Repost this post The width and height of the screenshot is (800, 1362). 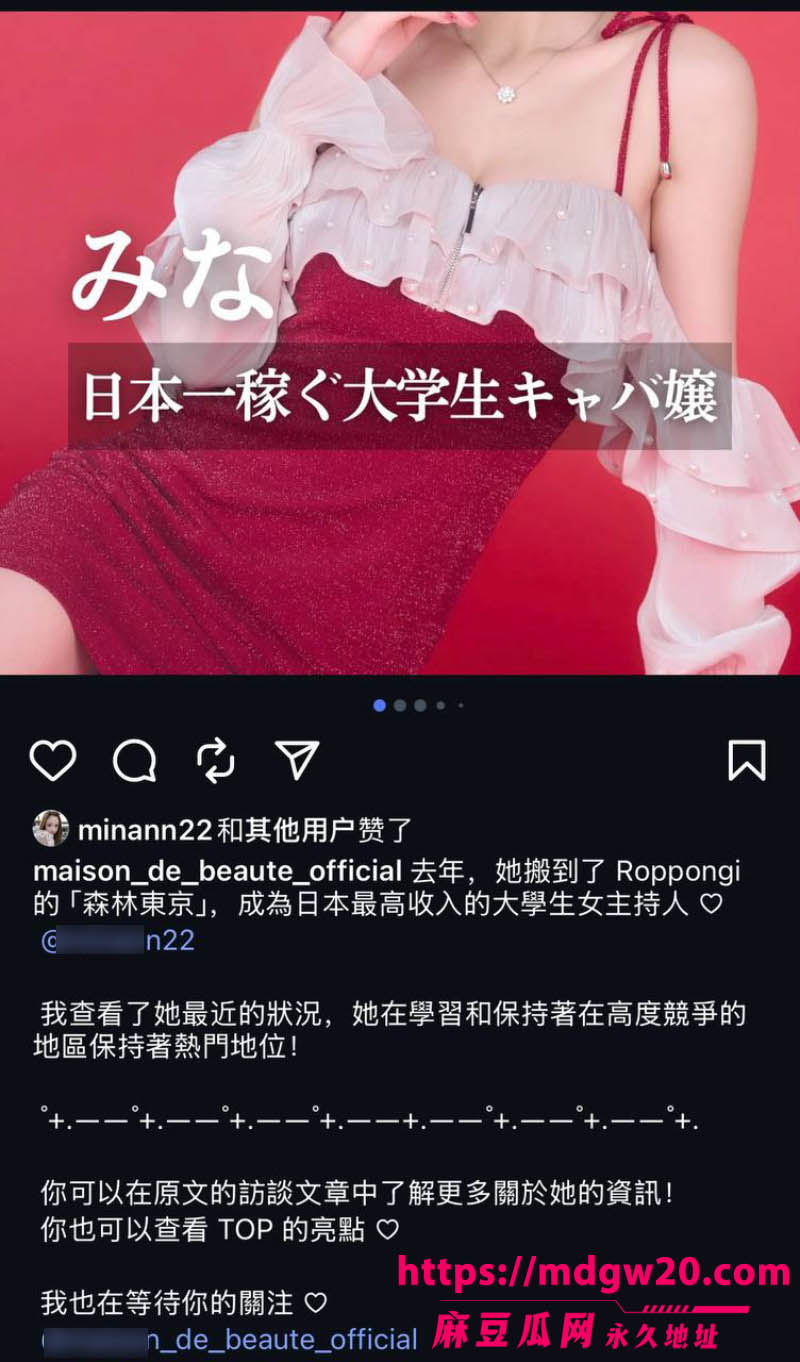(215, 761)
